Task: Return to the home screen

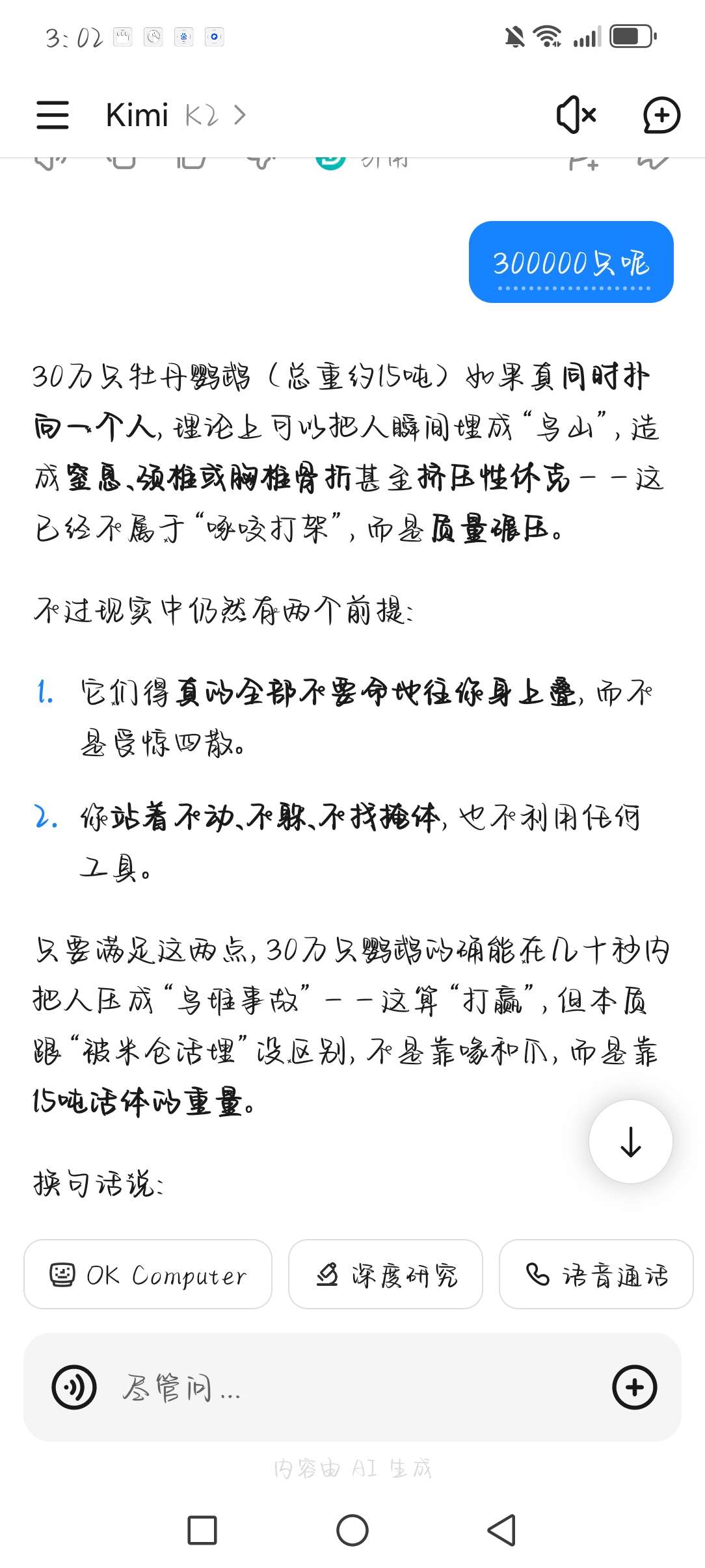Action: (352, 1530)
